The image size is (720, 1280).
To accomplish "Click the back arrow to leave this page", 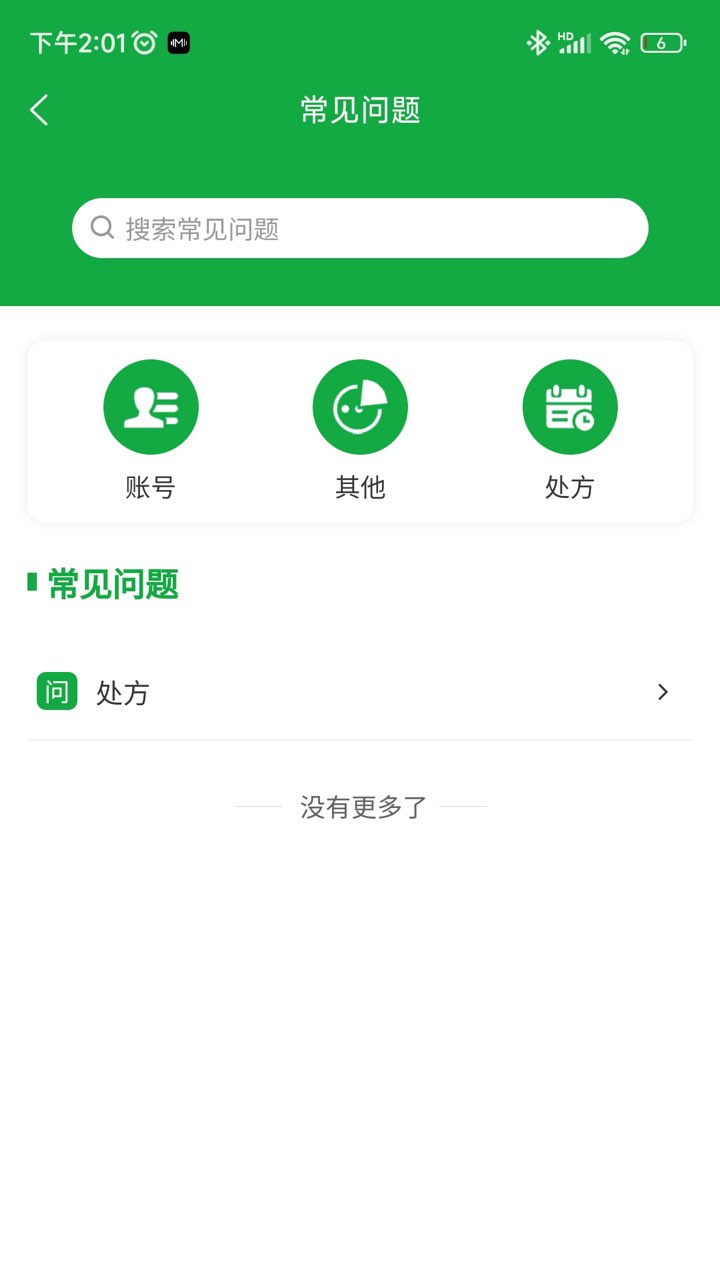I will pos(38,110).
